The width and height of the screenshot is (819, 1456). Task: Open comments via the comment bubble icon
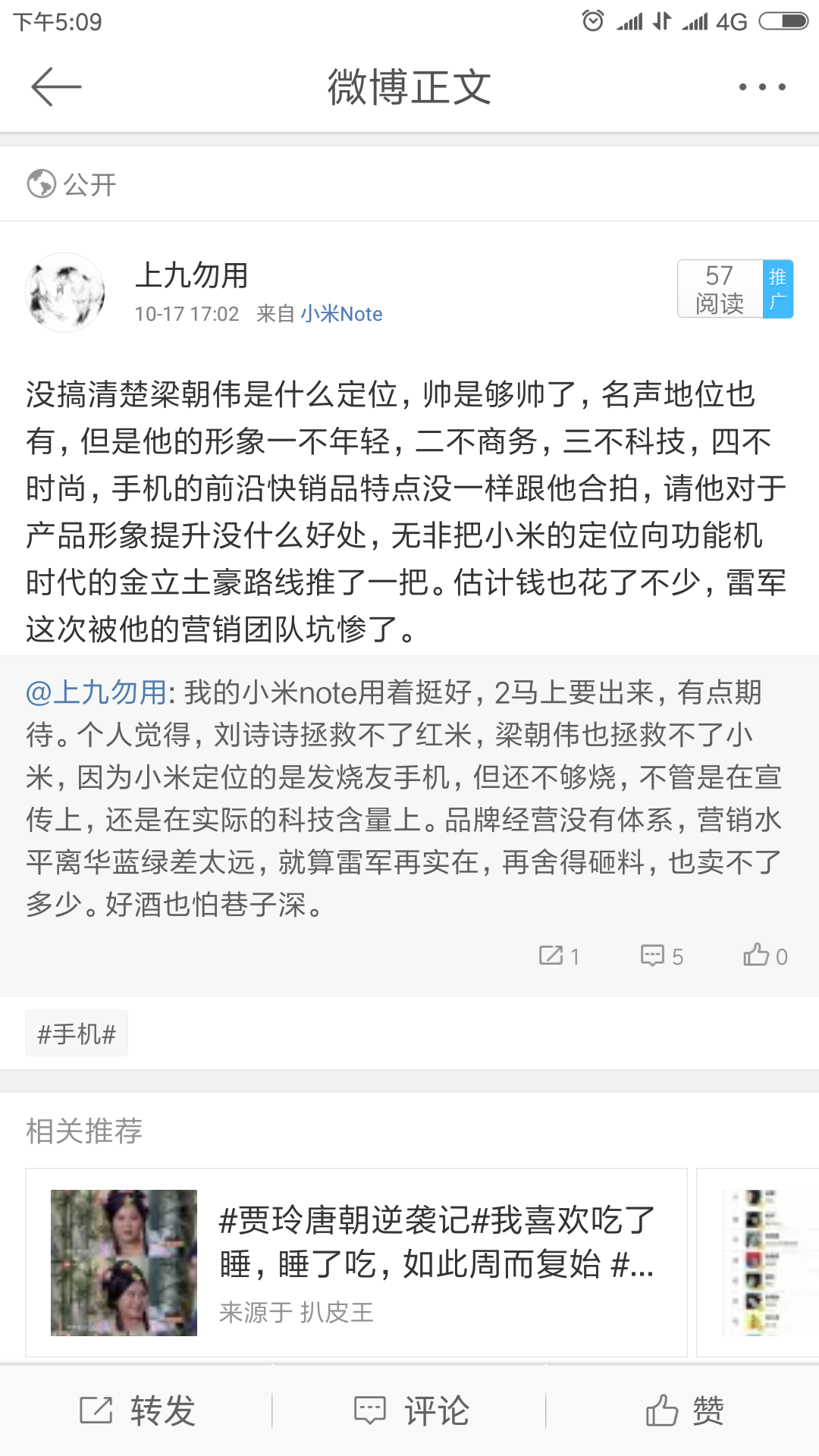654,955
